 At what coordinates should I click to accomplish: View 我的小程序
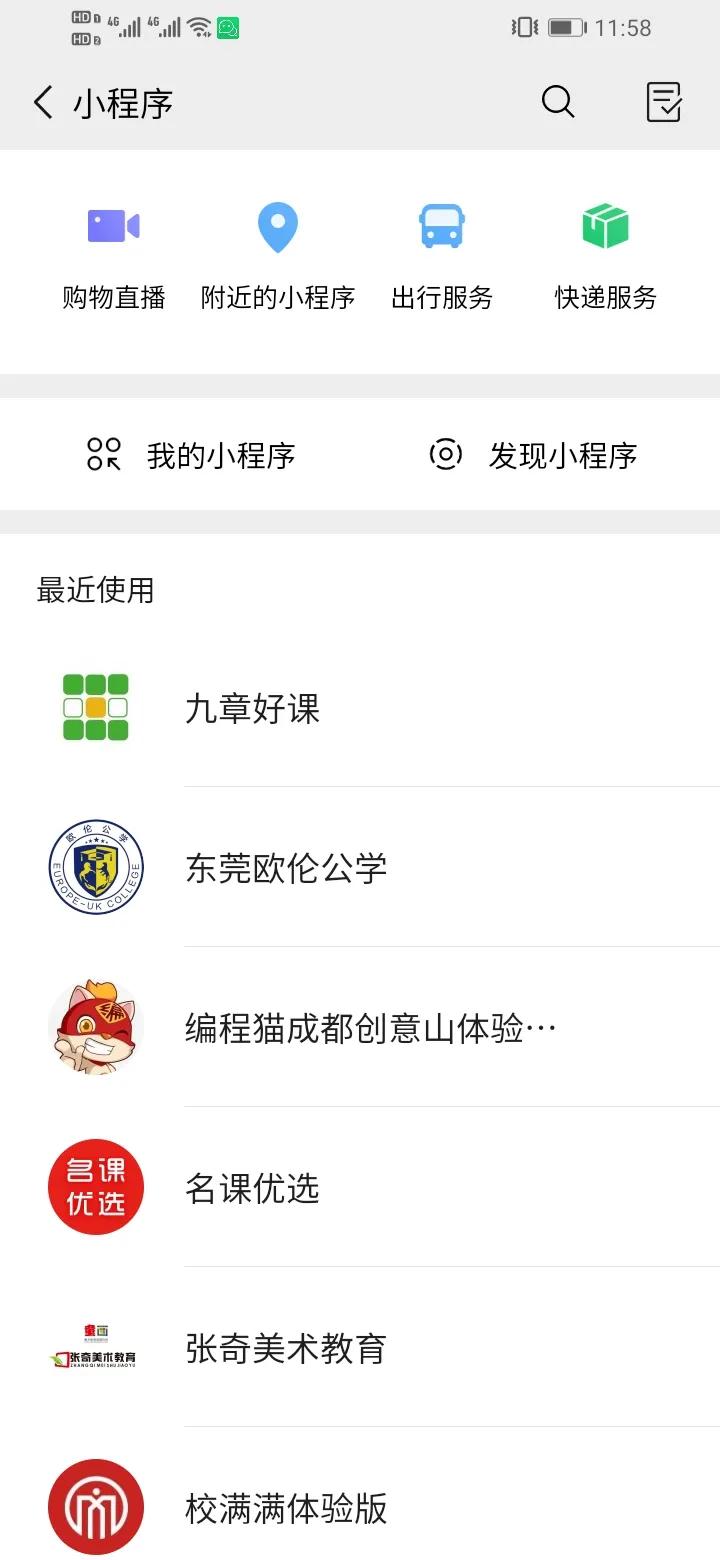point(191,455)
